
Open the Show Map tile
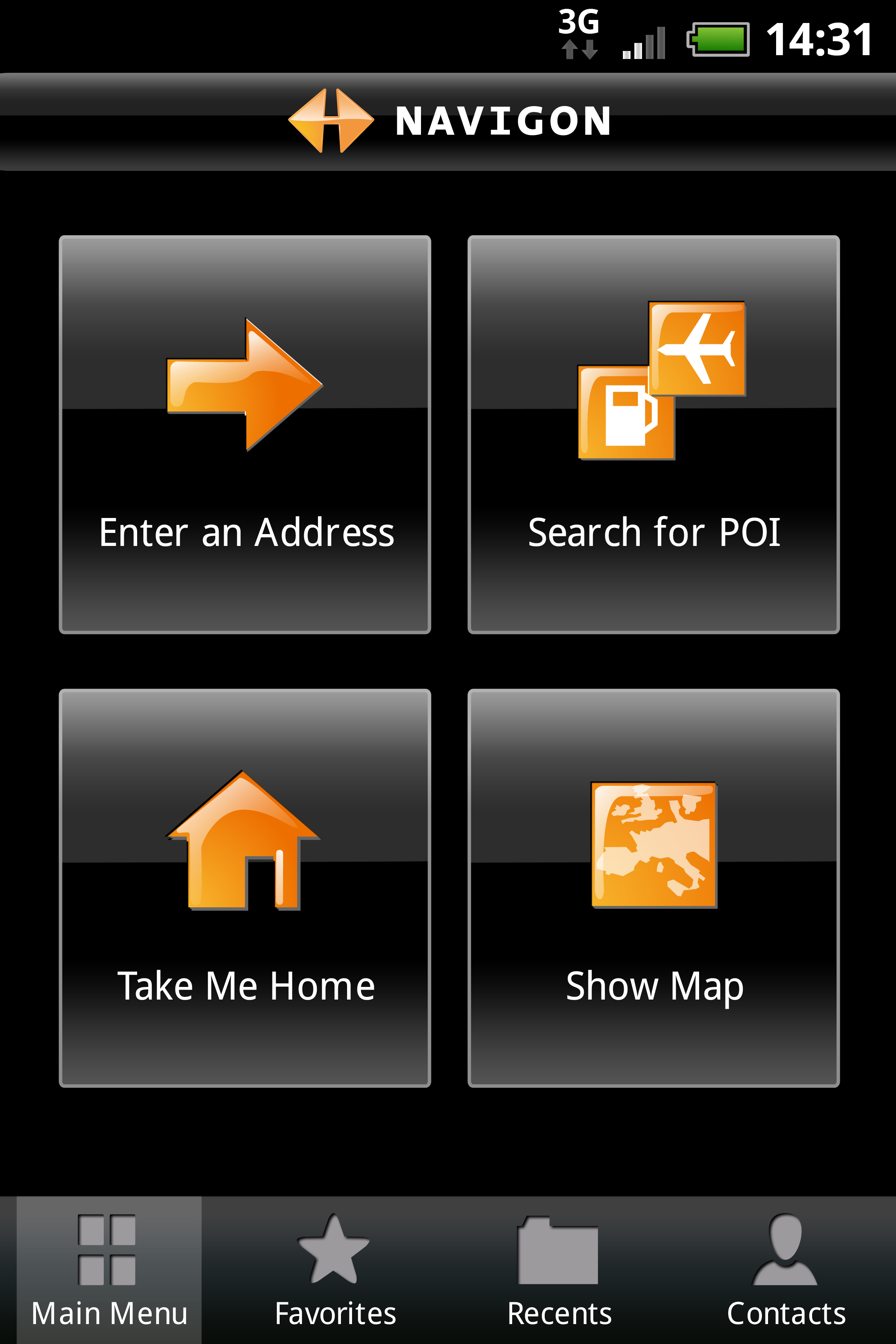(x=653, y=887)
